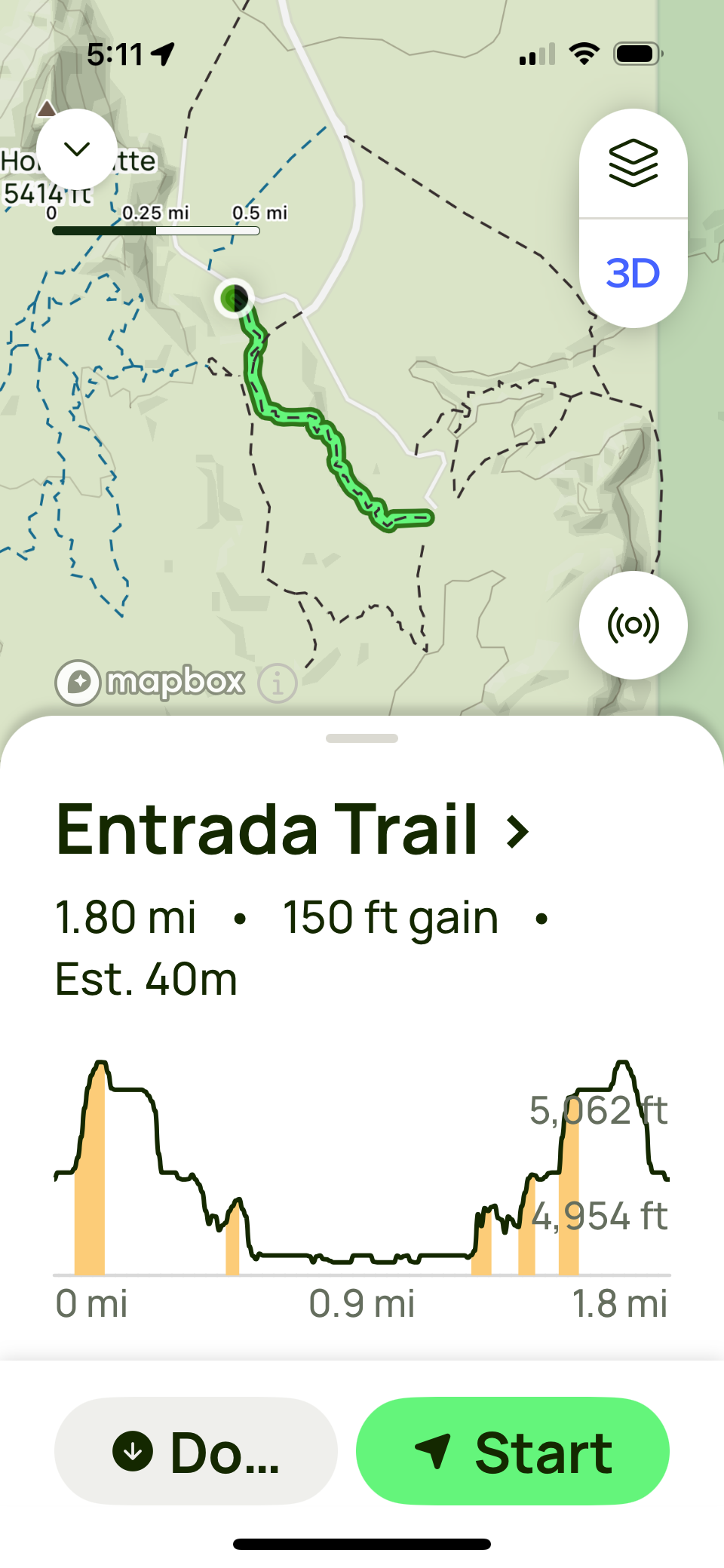Collapse the map with the down chevron
The width and height of the screenshot is (724, 1568).
pos(77,149)
